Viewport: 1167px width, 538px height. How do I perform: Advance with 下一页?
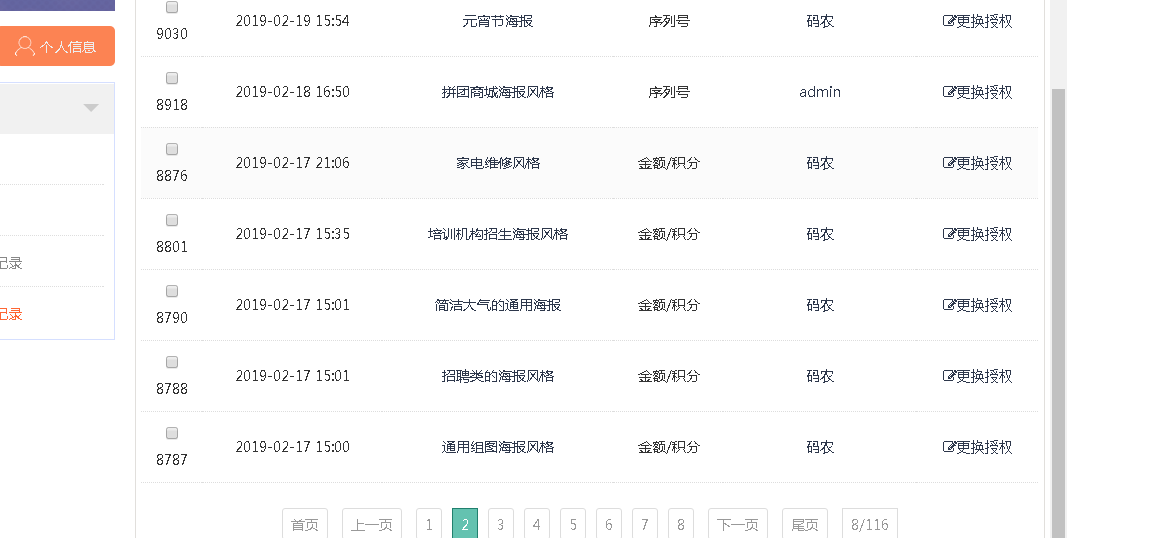coord(738,524)
